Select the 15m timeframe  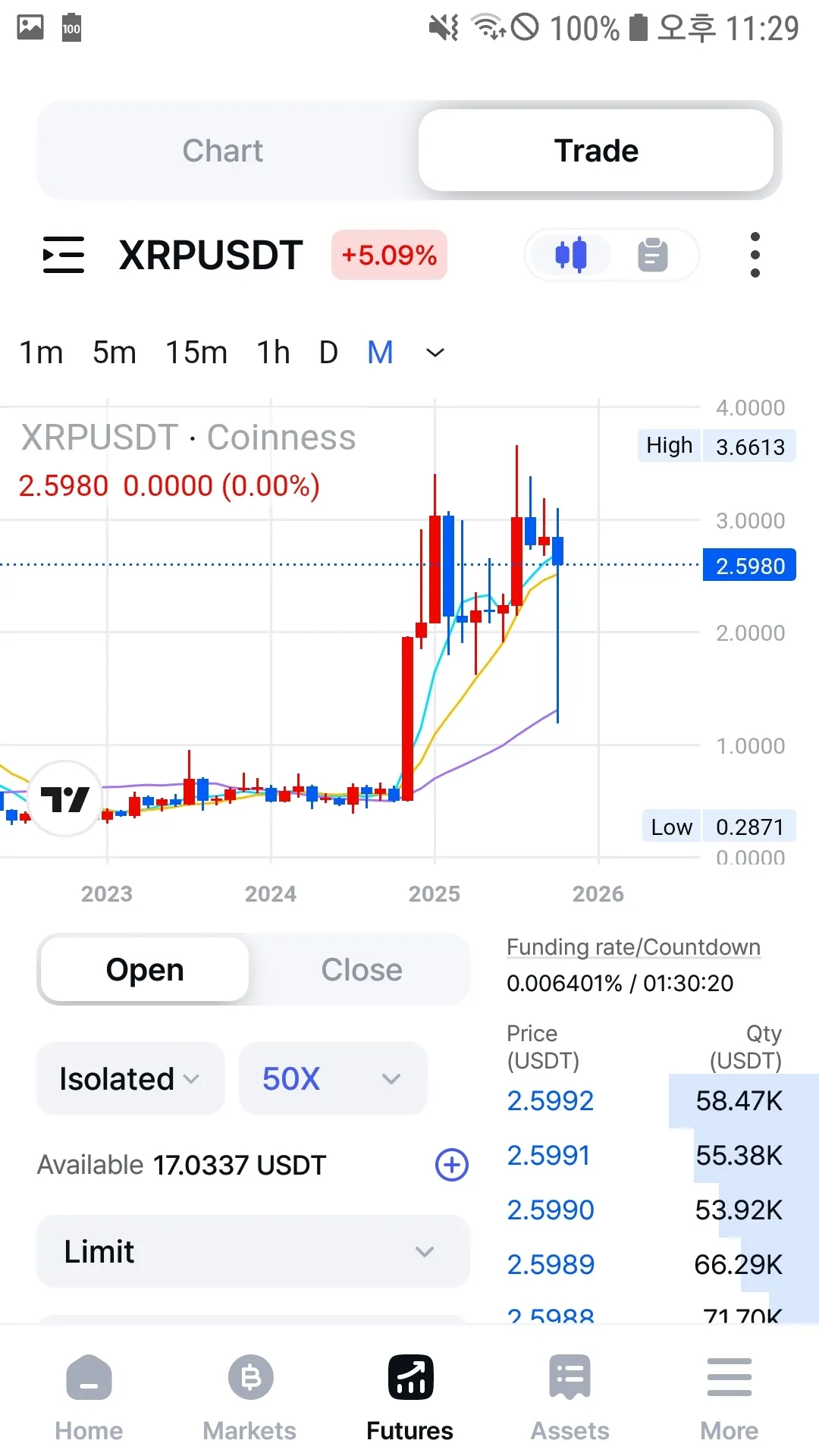pyautogui.click(x=196, y=353)
